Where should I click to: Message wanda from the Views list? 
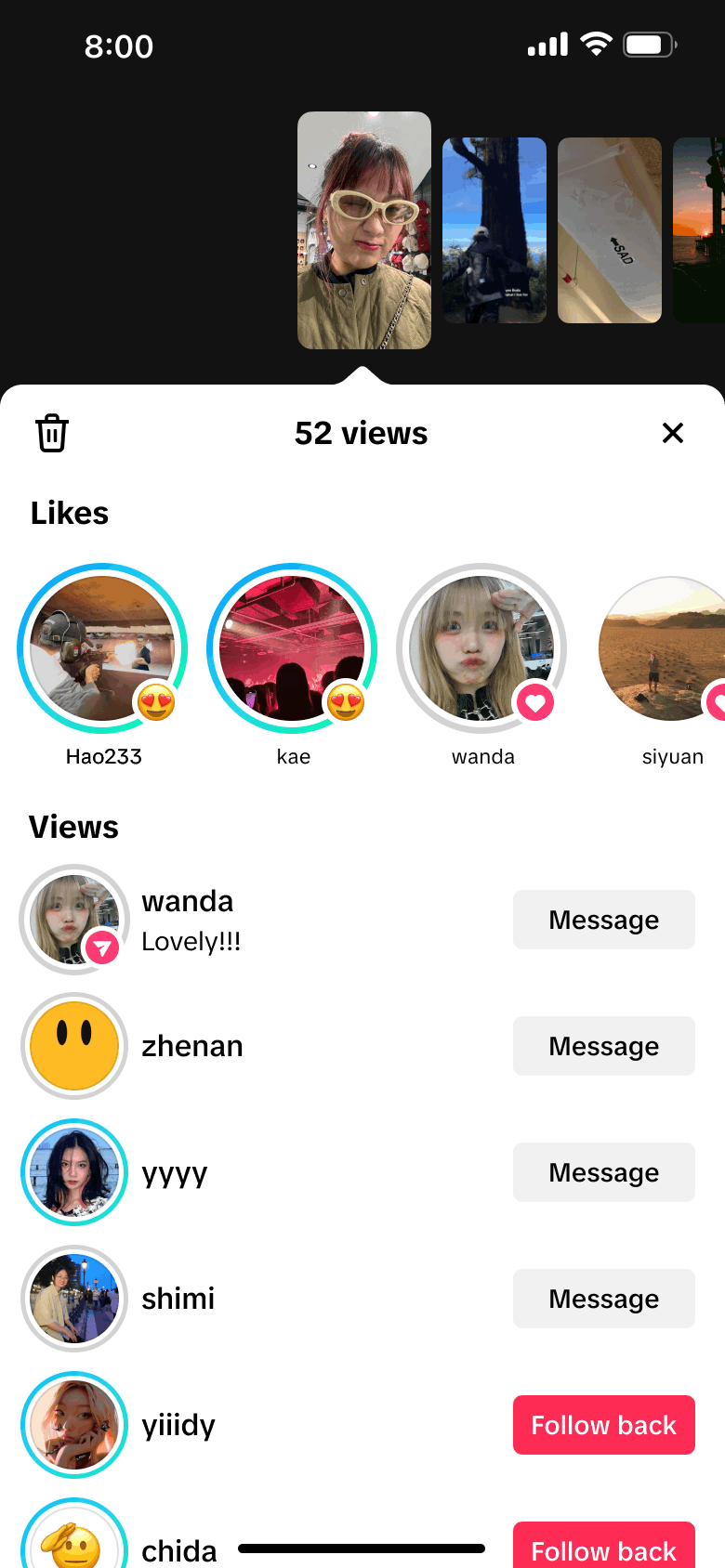click(x=603, y=920)
